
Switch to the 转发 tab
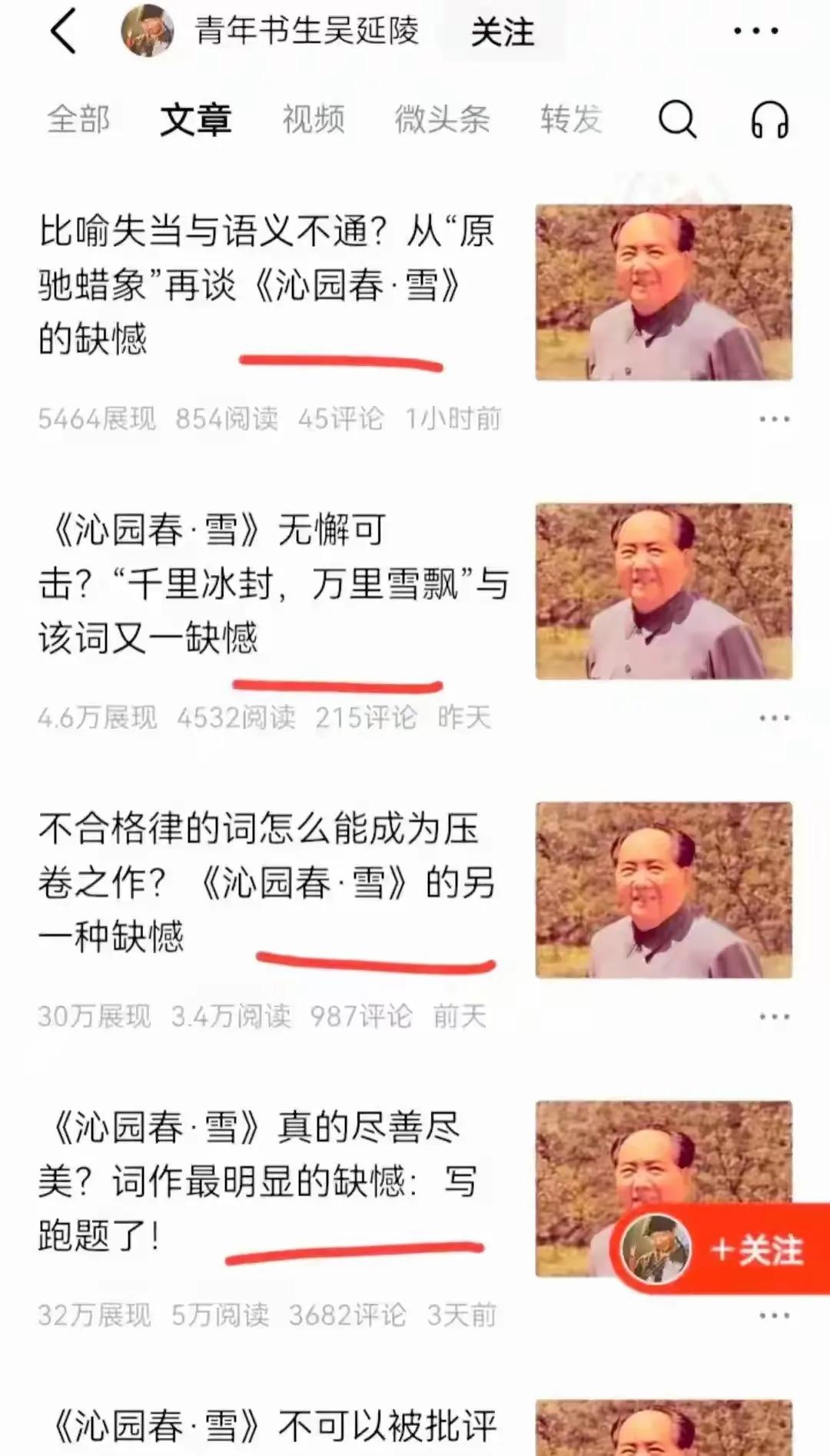(570, 119)
